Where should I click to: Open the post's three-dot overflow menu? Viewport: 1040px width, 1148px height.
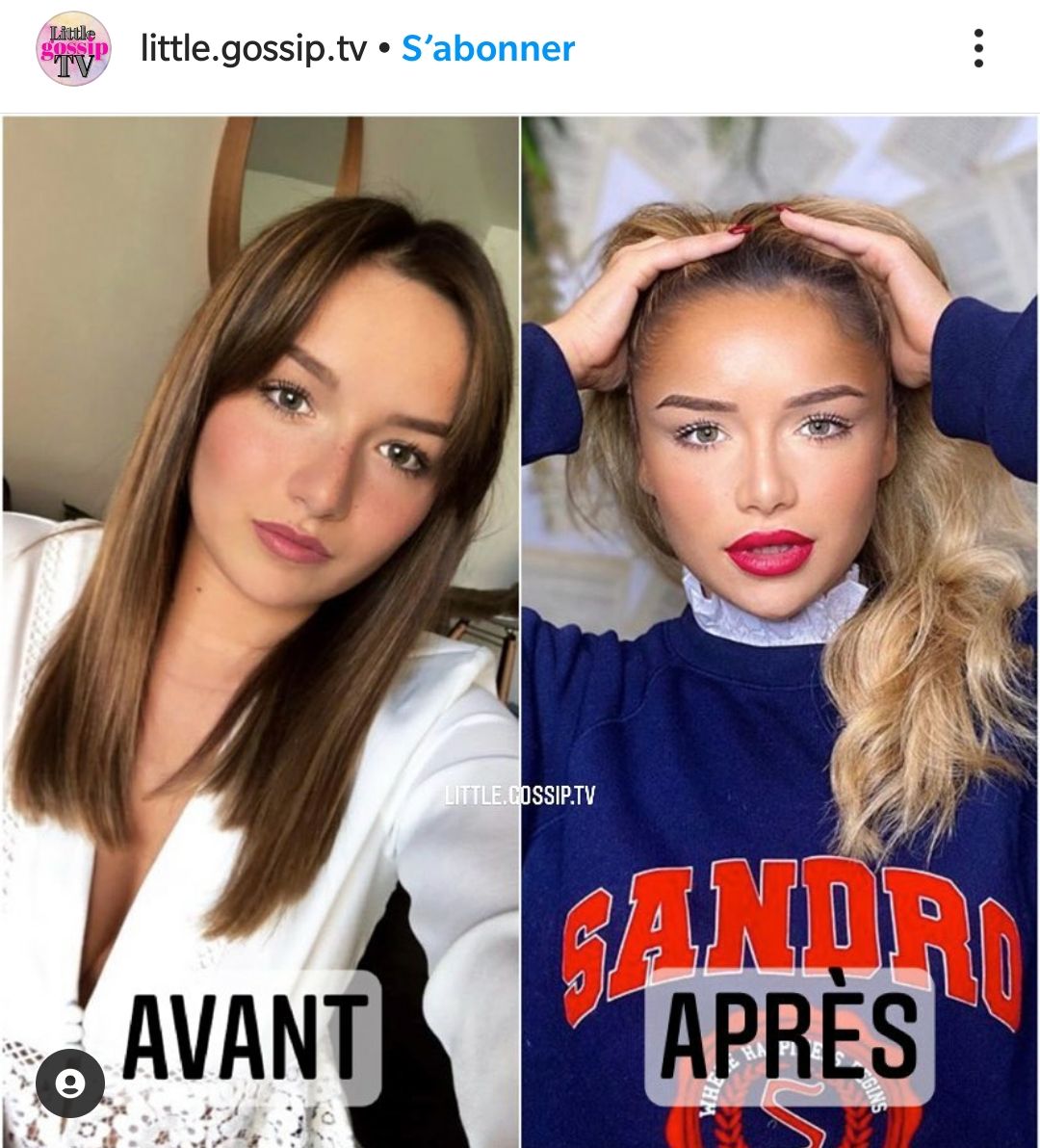pos(978,48)
